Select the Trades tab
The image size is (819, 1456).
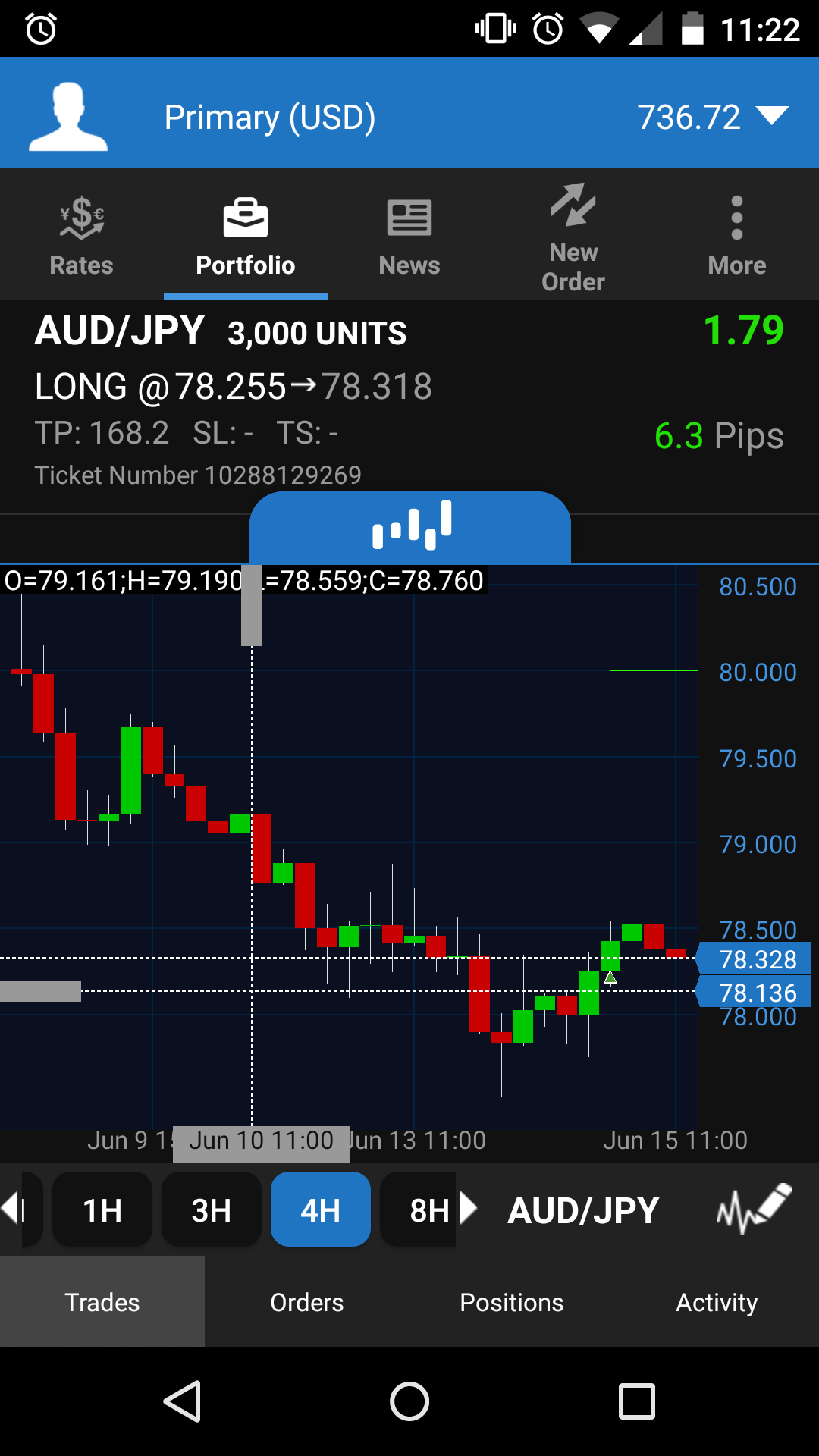(102, 1302)
